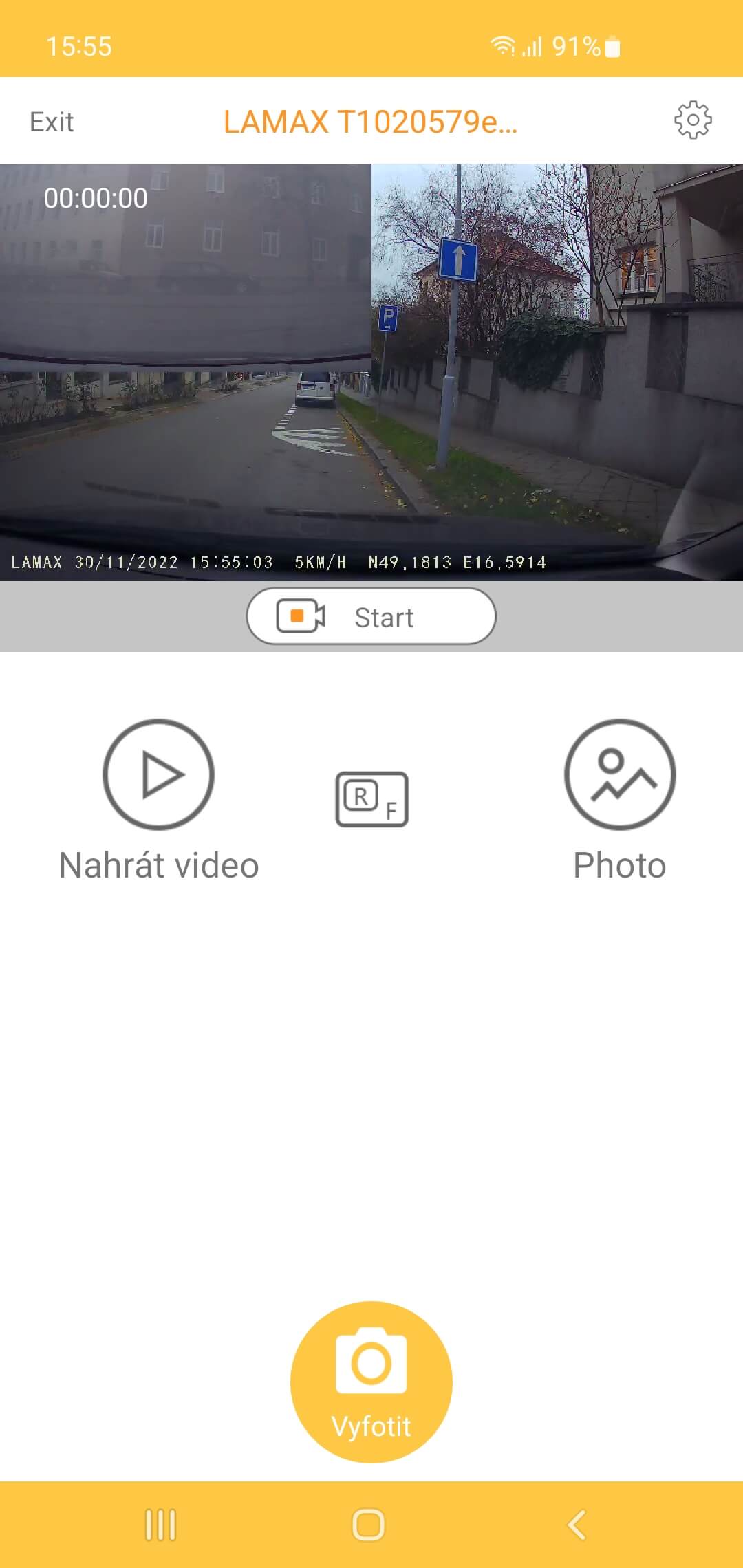Take a photo with Vyfotit

[x=371, y=1382]
